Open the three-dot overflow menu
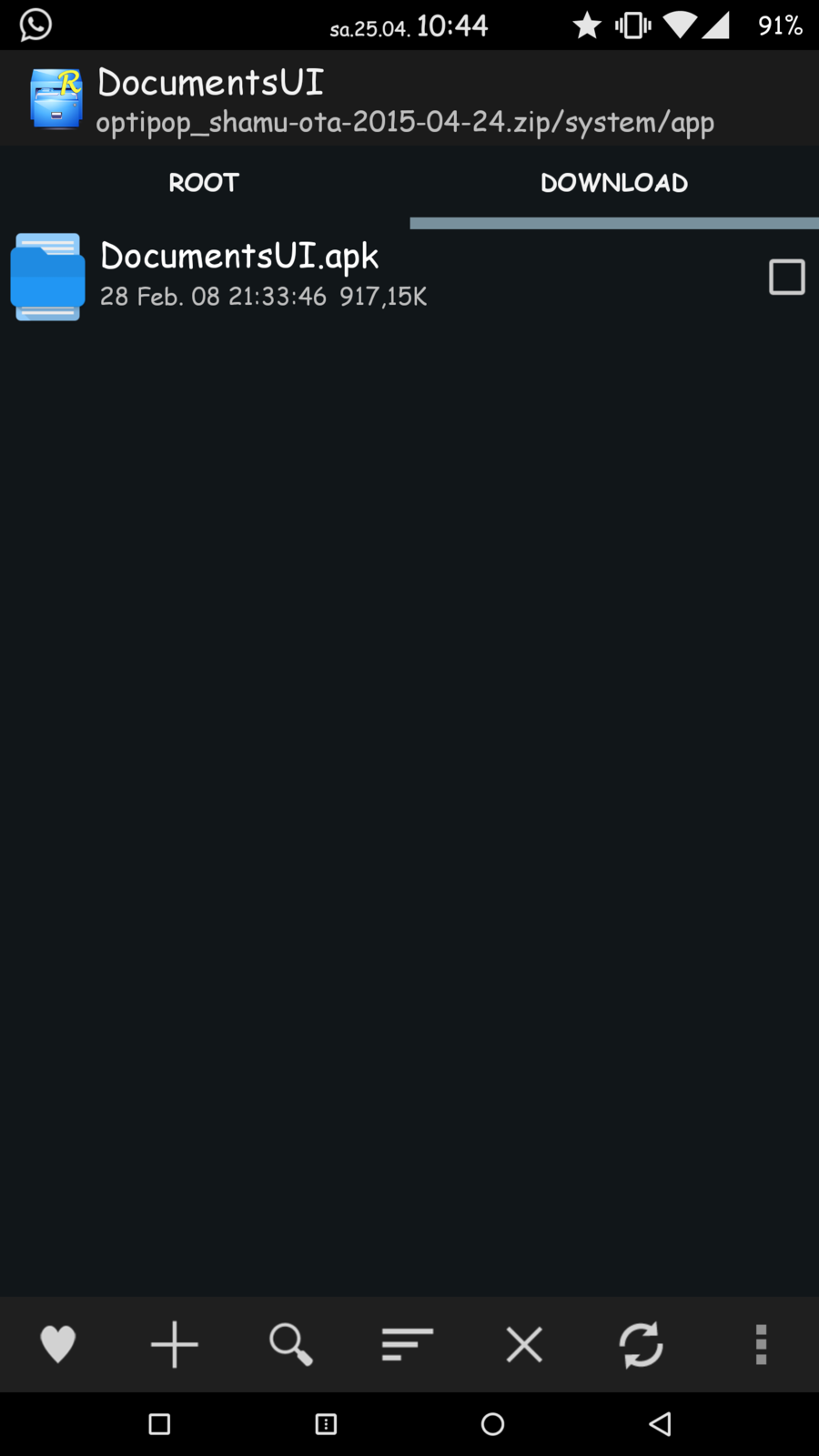 tap(761, 1344)
